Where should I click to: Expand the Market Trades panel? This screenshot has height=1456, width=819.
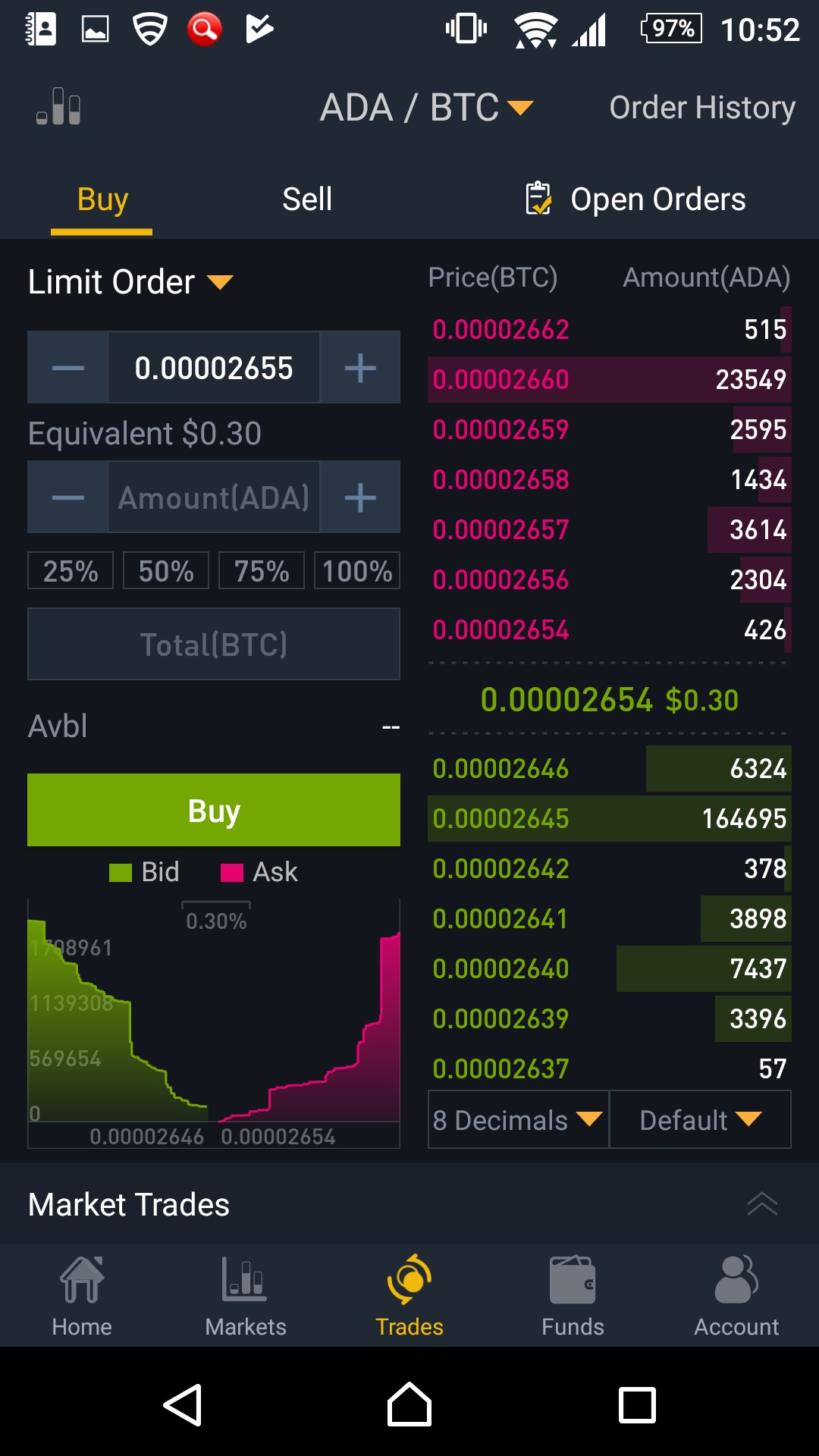click(x=761, y=1204)
